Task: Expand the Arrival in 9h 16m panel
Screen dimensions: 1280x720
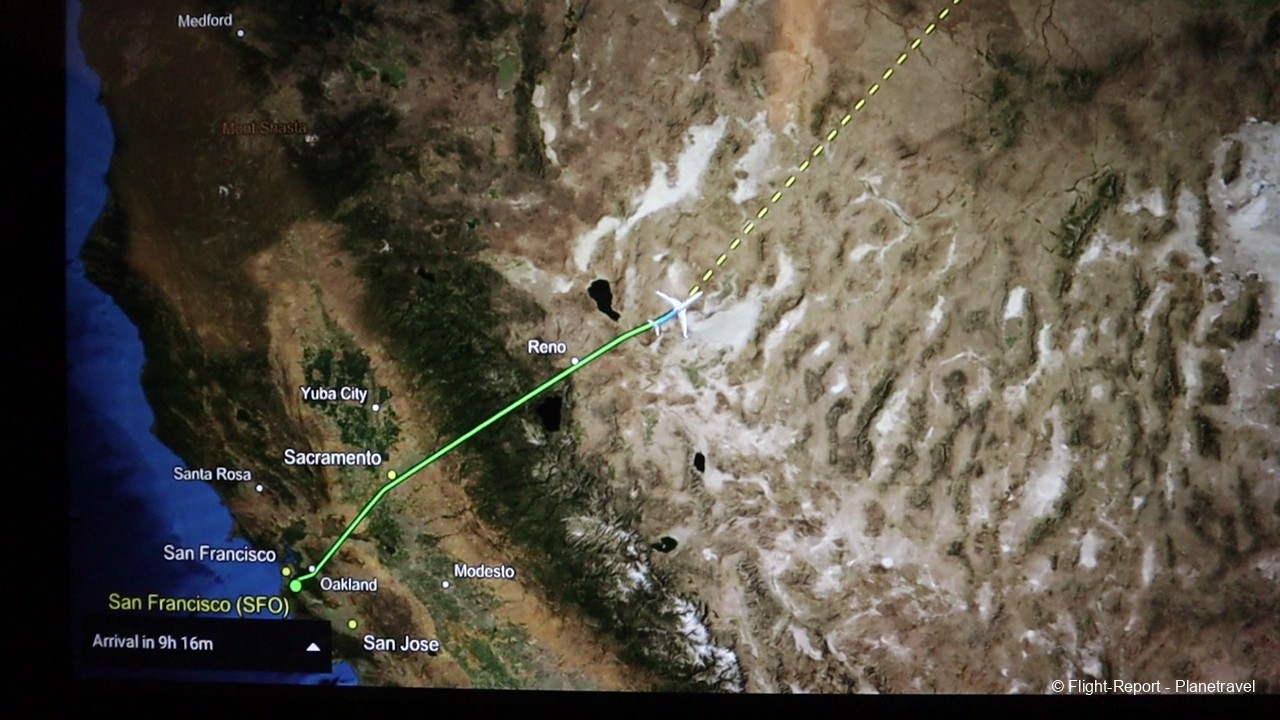Action: [x=313, y=646]
